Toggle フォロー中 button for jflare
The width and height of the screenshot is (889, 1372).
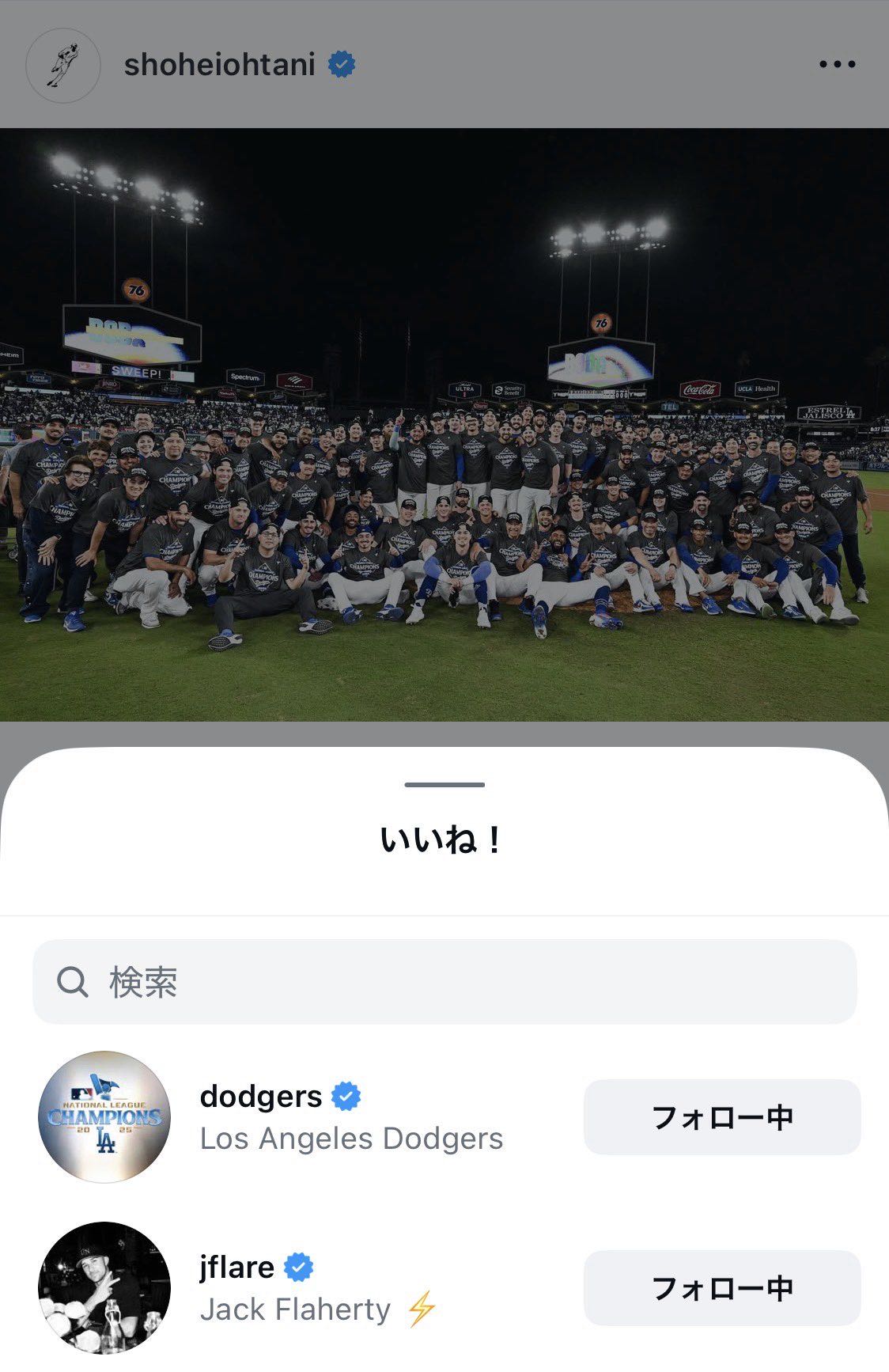(721, 1288)
